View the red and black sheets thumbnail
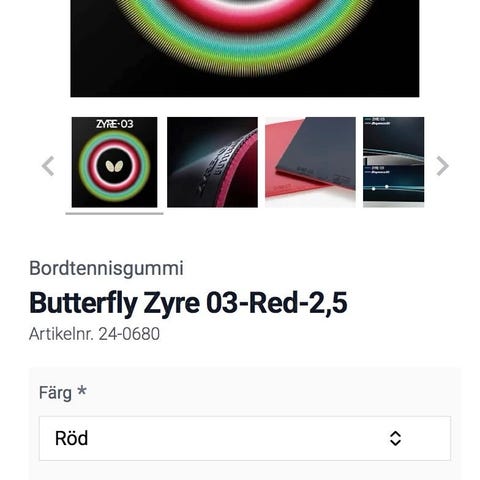This screenshot has width=480, height=480. click(310, 162)
